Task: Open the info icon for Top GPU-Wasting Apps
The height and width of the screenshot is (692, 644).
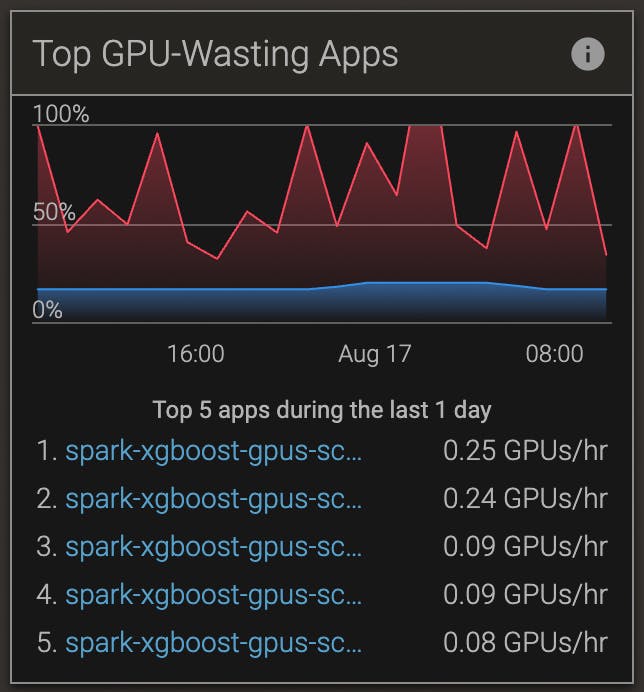Action: (x=588, y=54)
